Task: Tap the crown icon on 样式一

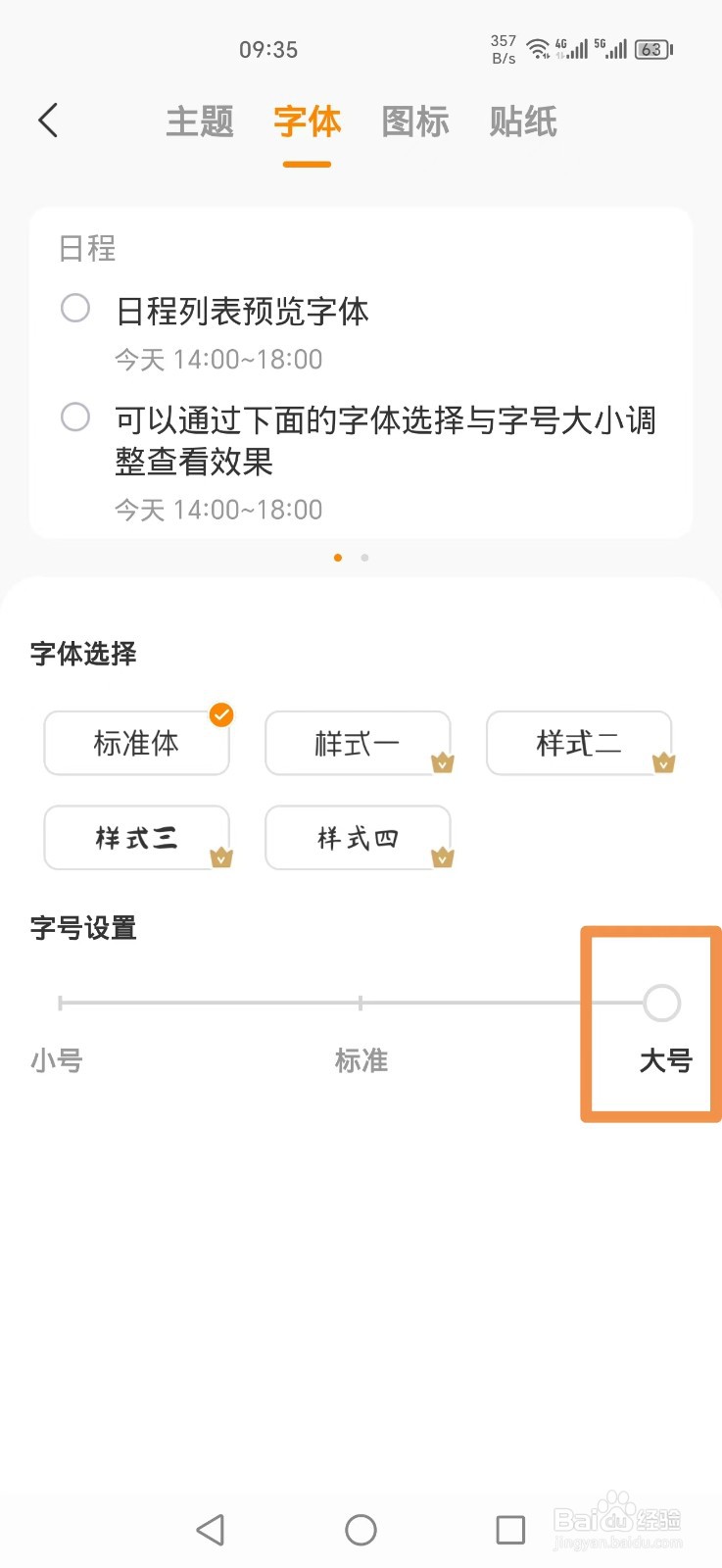Action: click(443, 763)
